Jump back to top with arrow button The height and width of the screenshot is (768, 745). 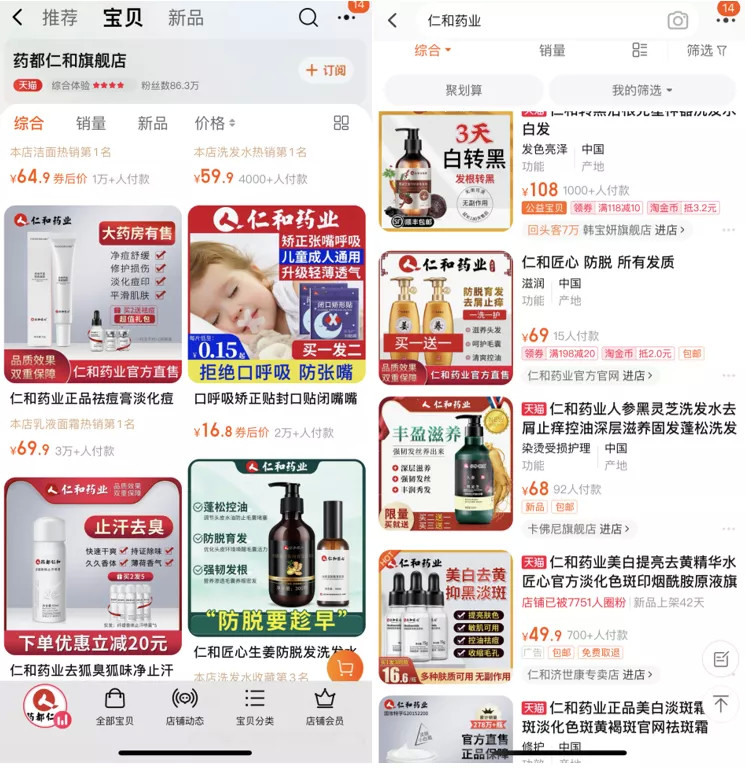click(720, 705)
